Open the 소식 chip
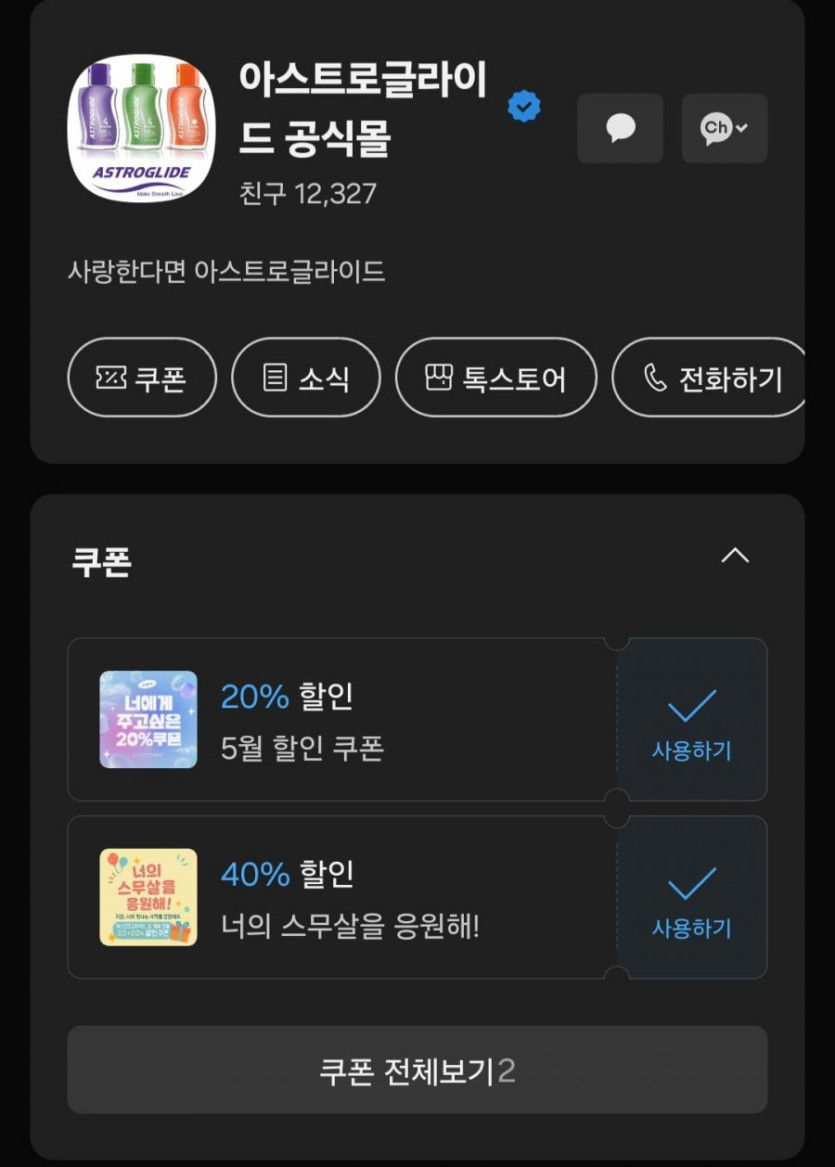Image resolution: width=835 pixels, height=1167 pixels. (x=306, y=378)
